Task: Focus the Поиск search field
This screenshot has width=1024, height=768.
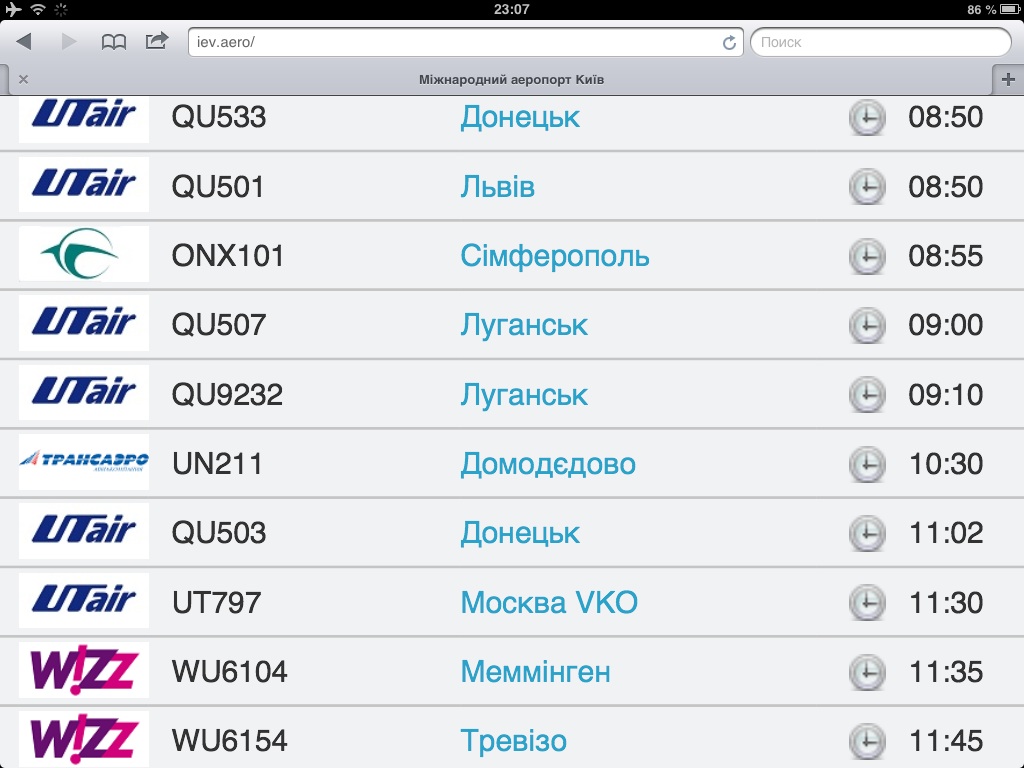Action: pyautogui.click(x=880, y=42)
